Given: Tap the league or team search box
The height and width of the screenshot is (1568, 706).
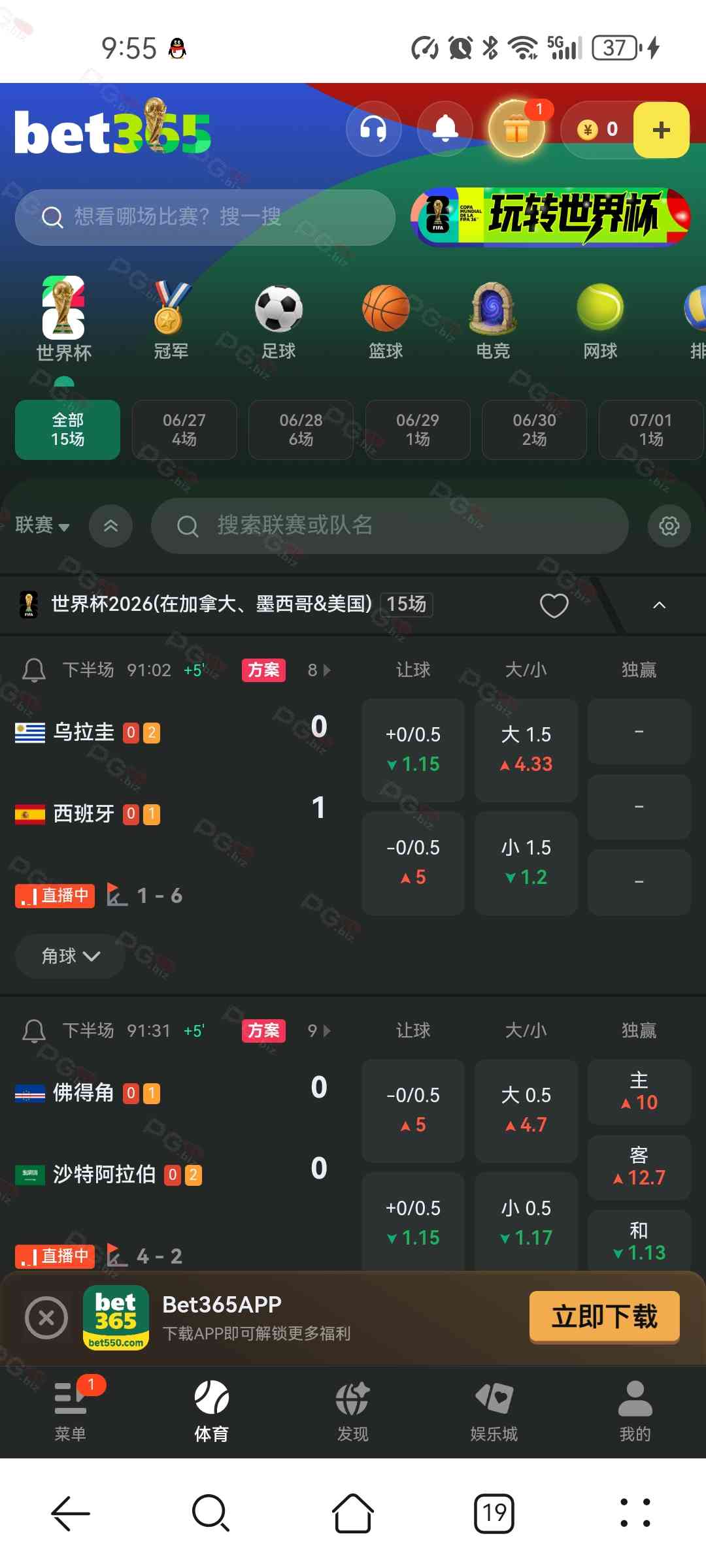Looking at the screenshot, I should (390, 526).
